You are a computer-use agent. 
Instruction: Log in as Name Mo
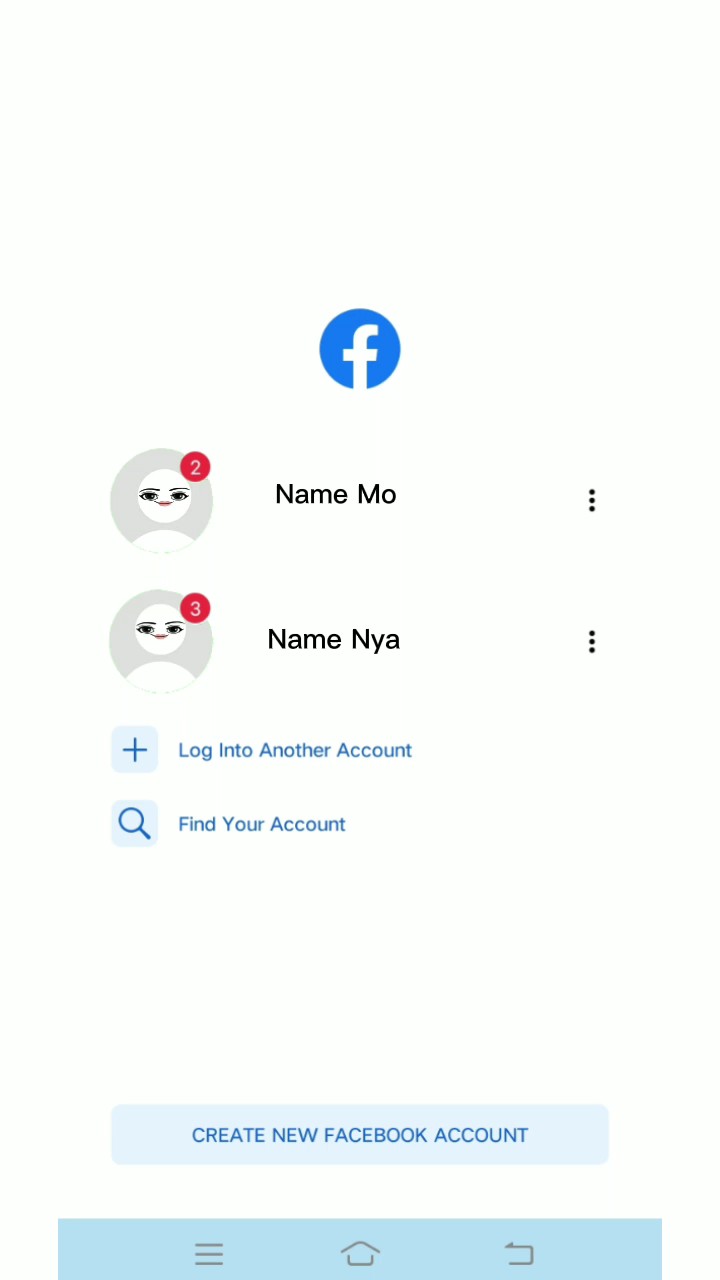[335, 495]
